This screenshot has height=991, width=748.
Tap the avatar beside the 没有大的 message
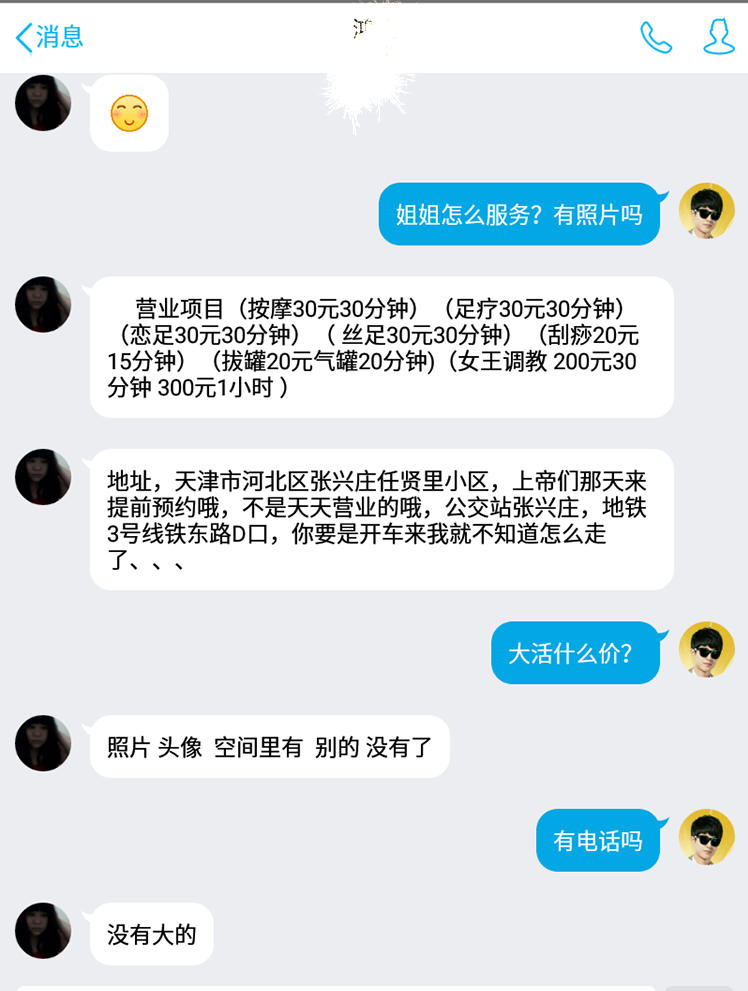tap(43, 931)
